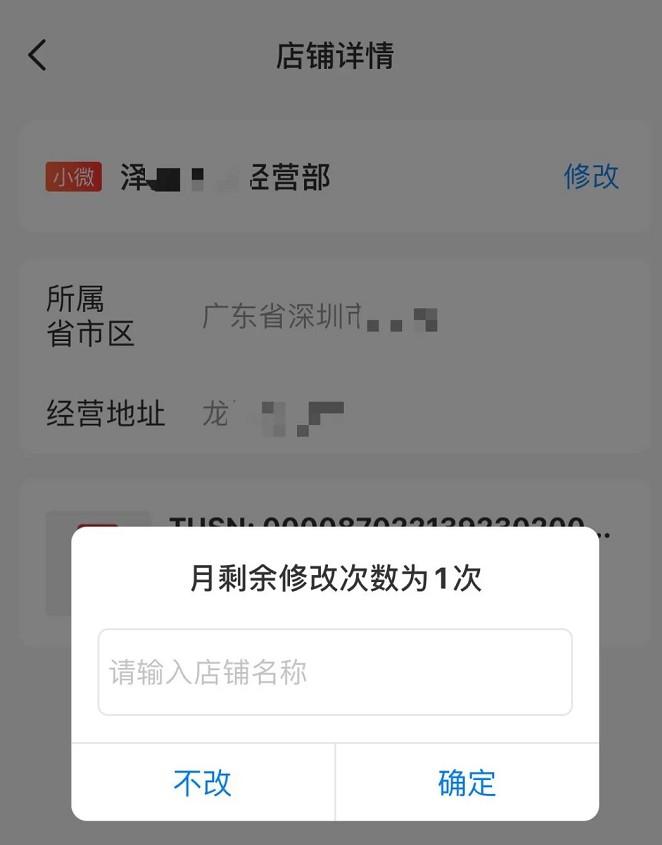Tap the 请输入店铺名称 text field
662x845 pixels.
[335, 672]
